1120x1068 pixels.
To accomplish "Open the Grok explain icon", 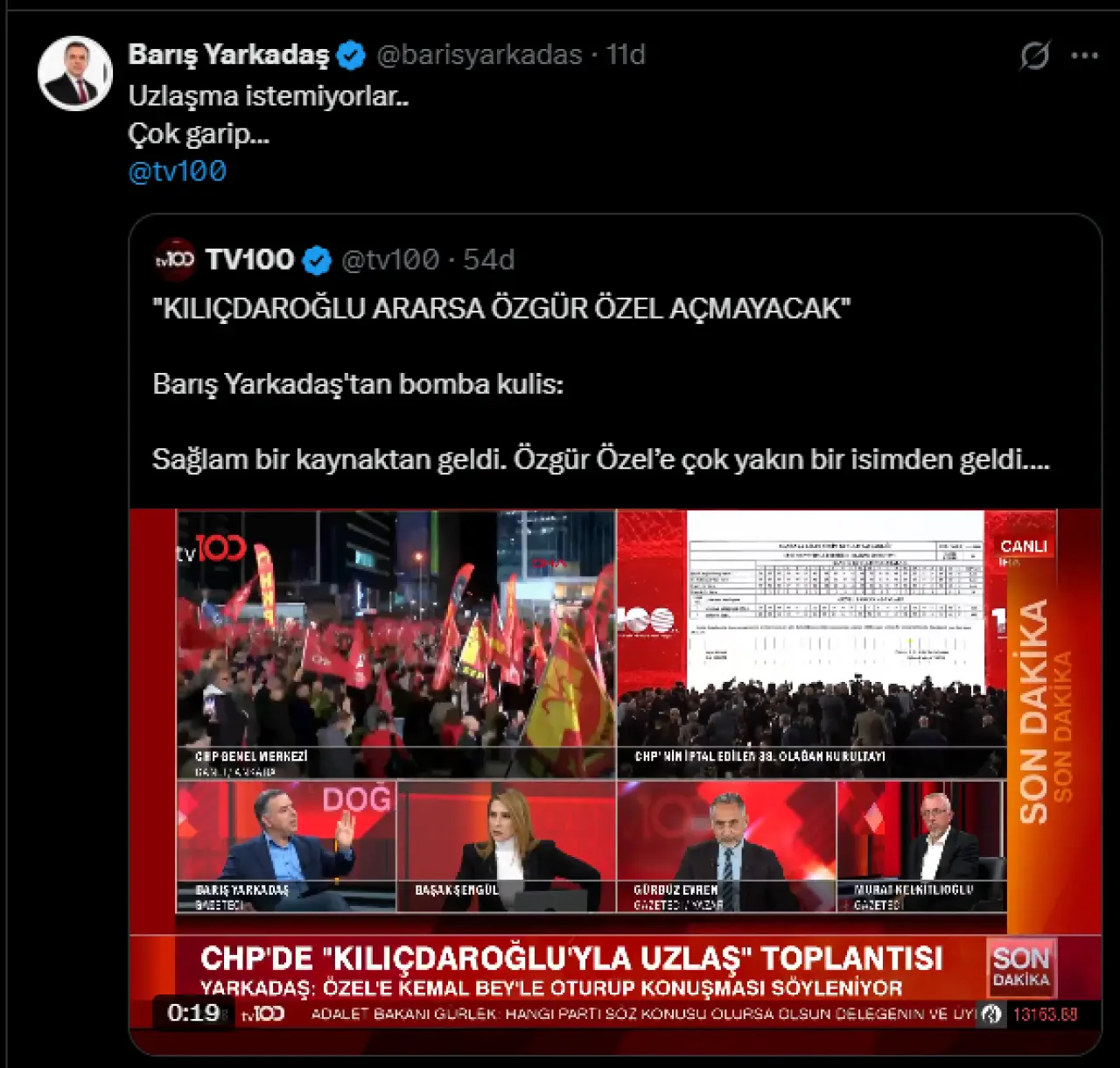I will 1034,56.
